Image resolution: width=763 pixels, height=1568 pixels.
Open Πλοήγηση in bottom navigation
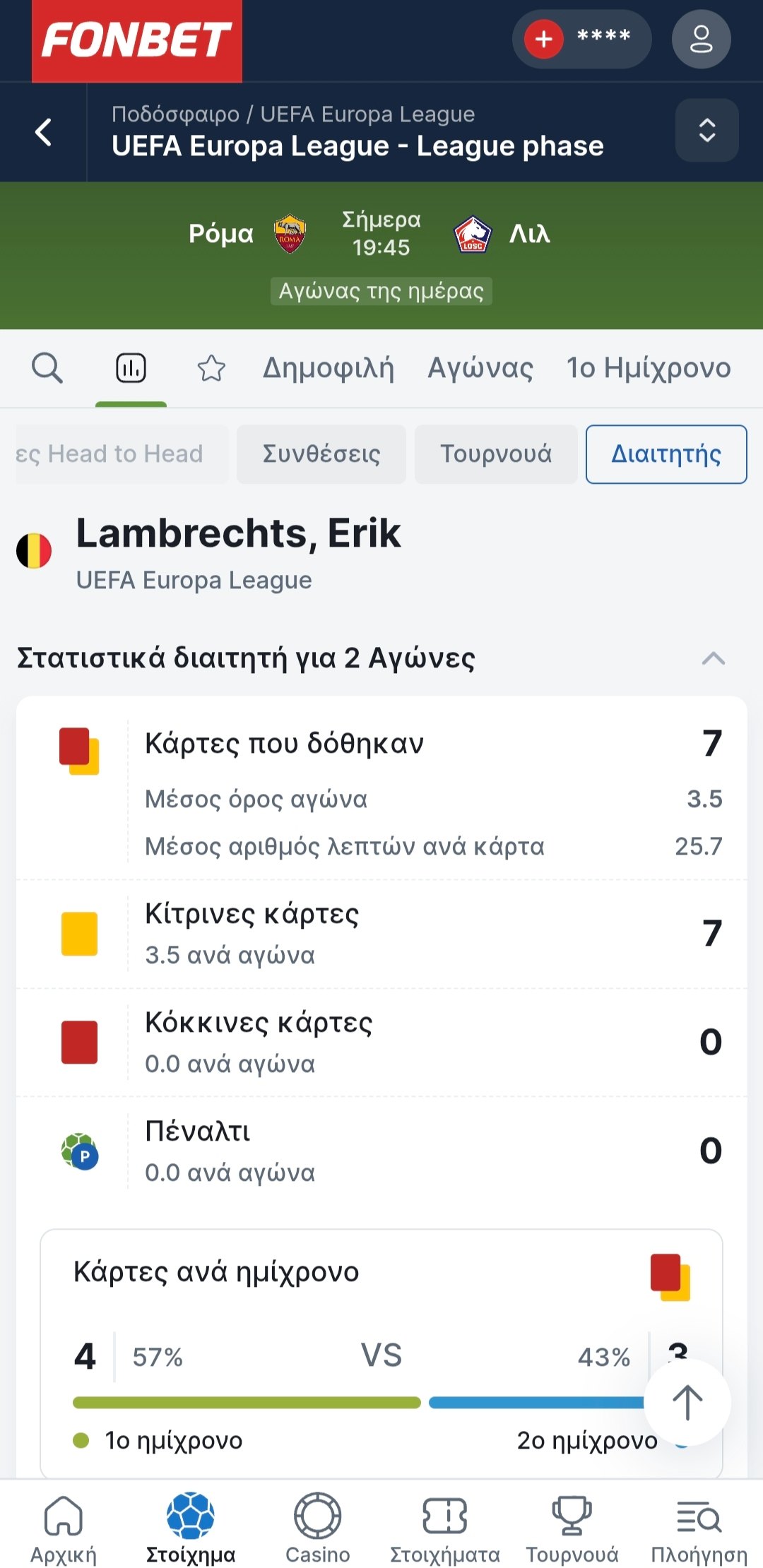699,1529
